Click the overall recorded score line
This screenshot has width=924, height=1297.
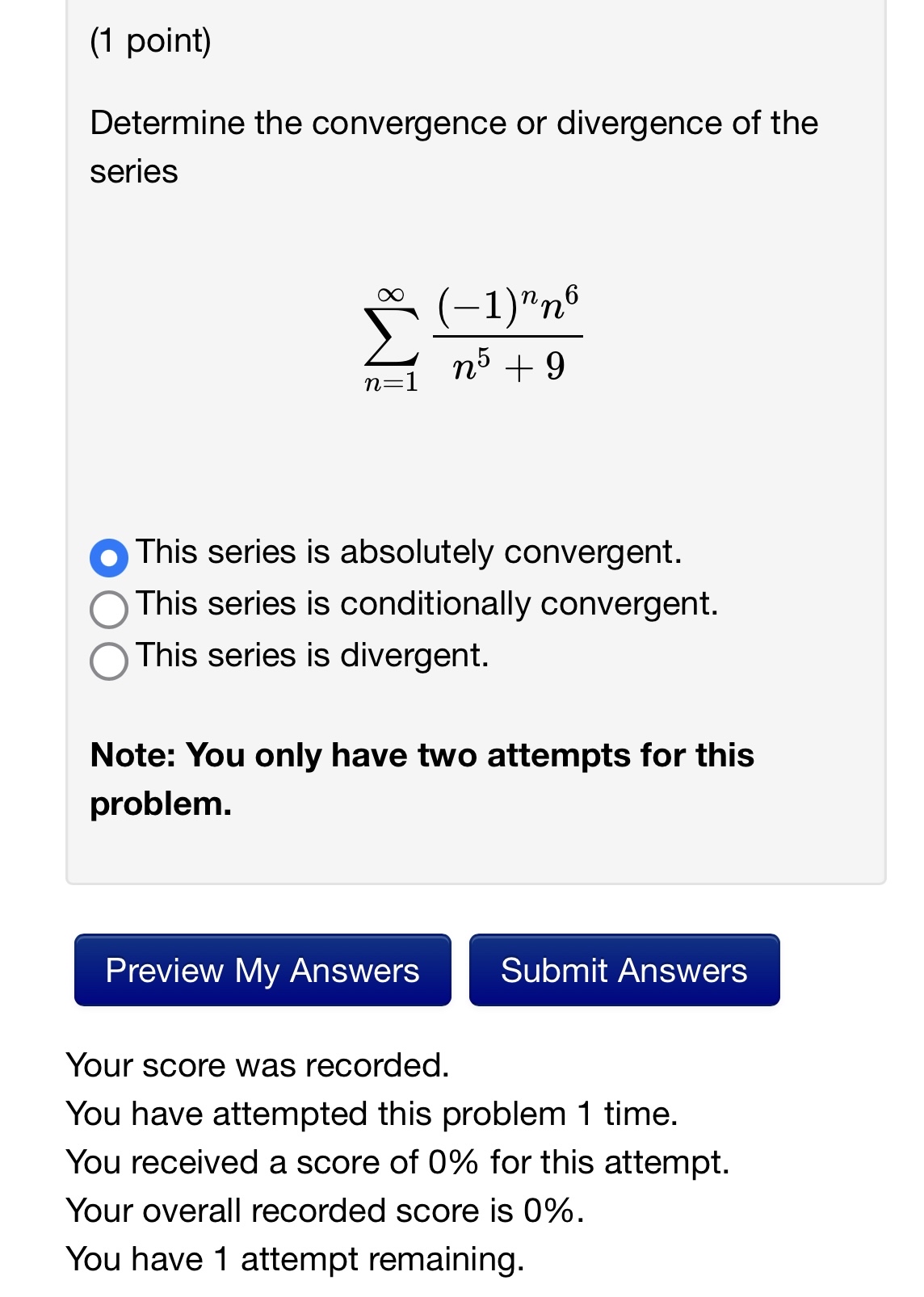325,1210
